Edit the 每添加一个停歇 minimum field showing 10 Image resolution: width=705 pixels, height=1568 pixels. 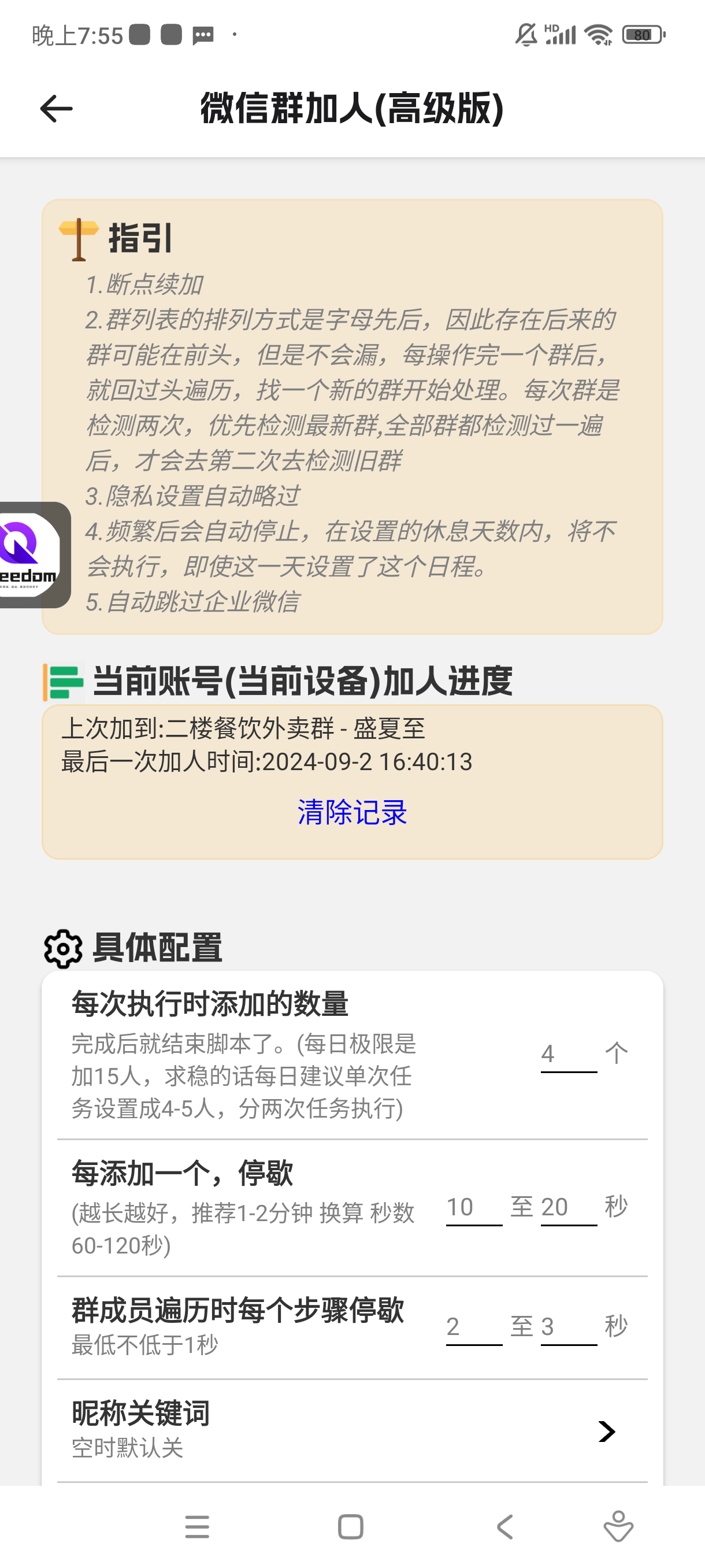(474, 1207)
